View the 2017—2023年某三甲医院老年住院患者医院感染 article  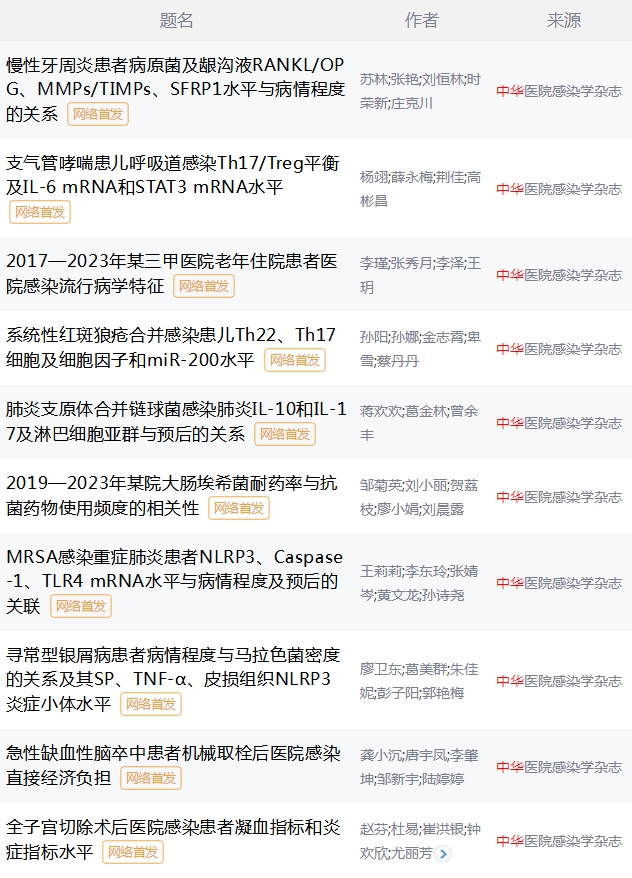point(171,261)
